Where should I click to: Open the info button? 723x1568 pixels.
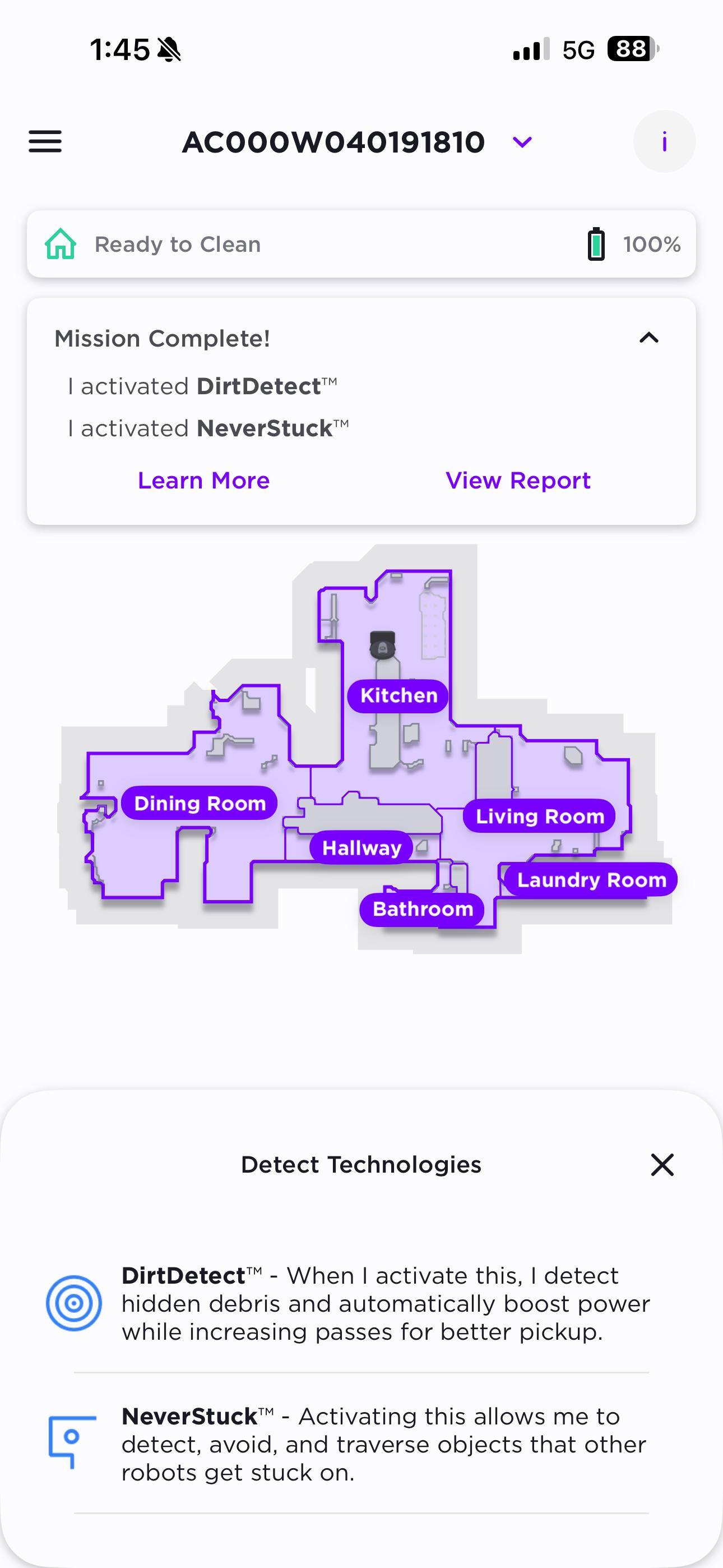pos(664,142)
